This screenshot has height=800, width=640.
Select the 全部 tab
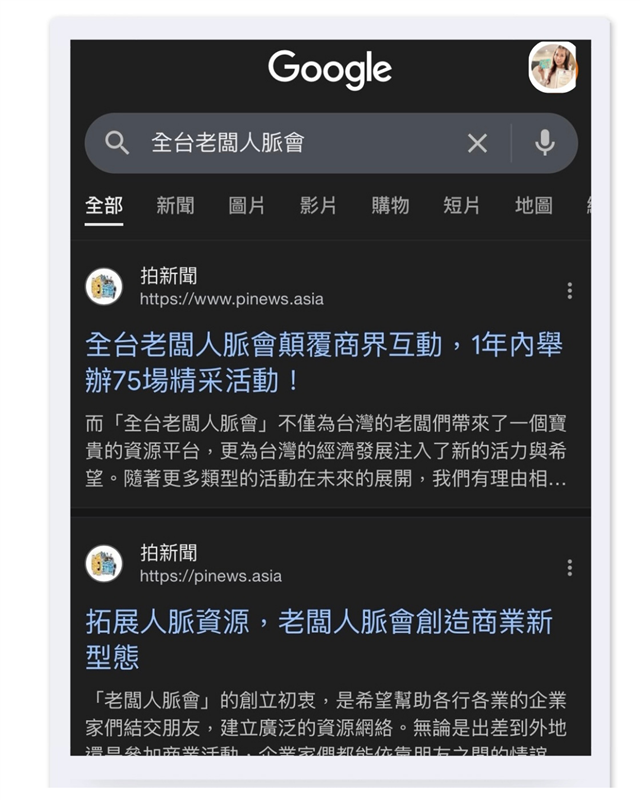[104, 205]
